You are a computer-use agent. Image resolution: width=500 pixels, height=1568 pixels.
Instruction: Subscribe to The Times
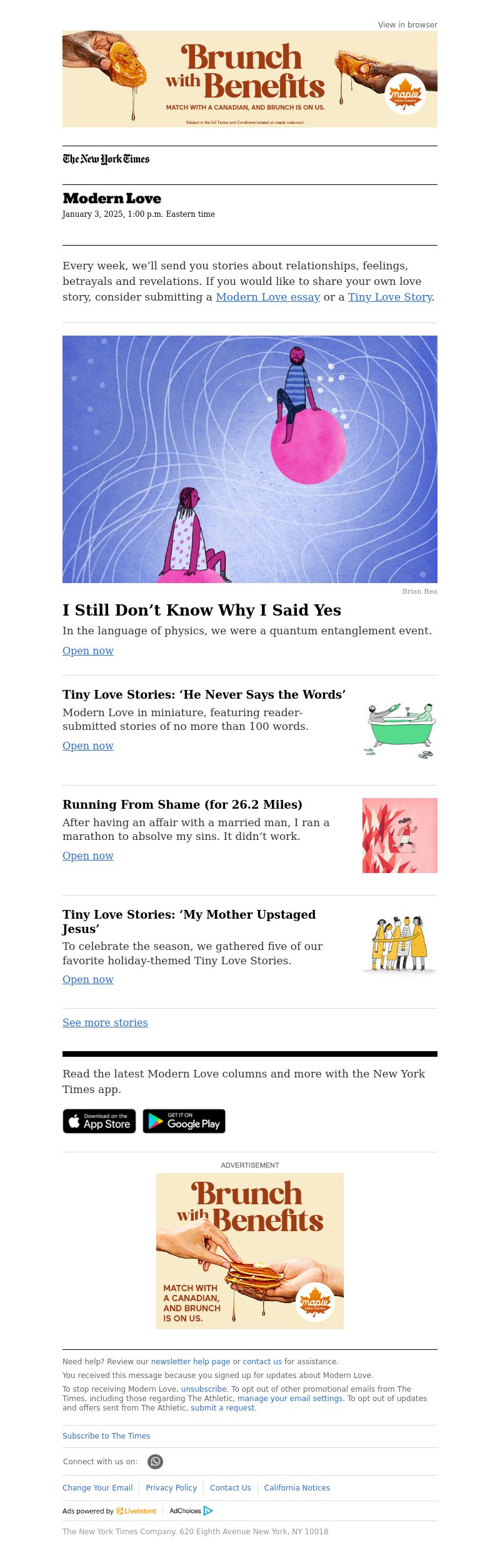pyautogui.click(x=106, y=1436)
